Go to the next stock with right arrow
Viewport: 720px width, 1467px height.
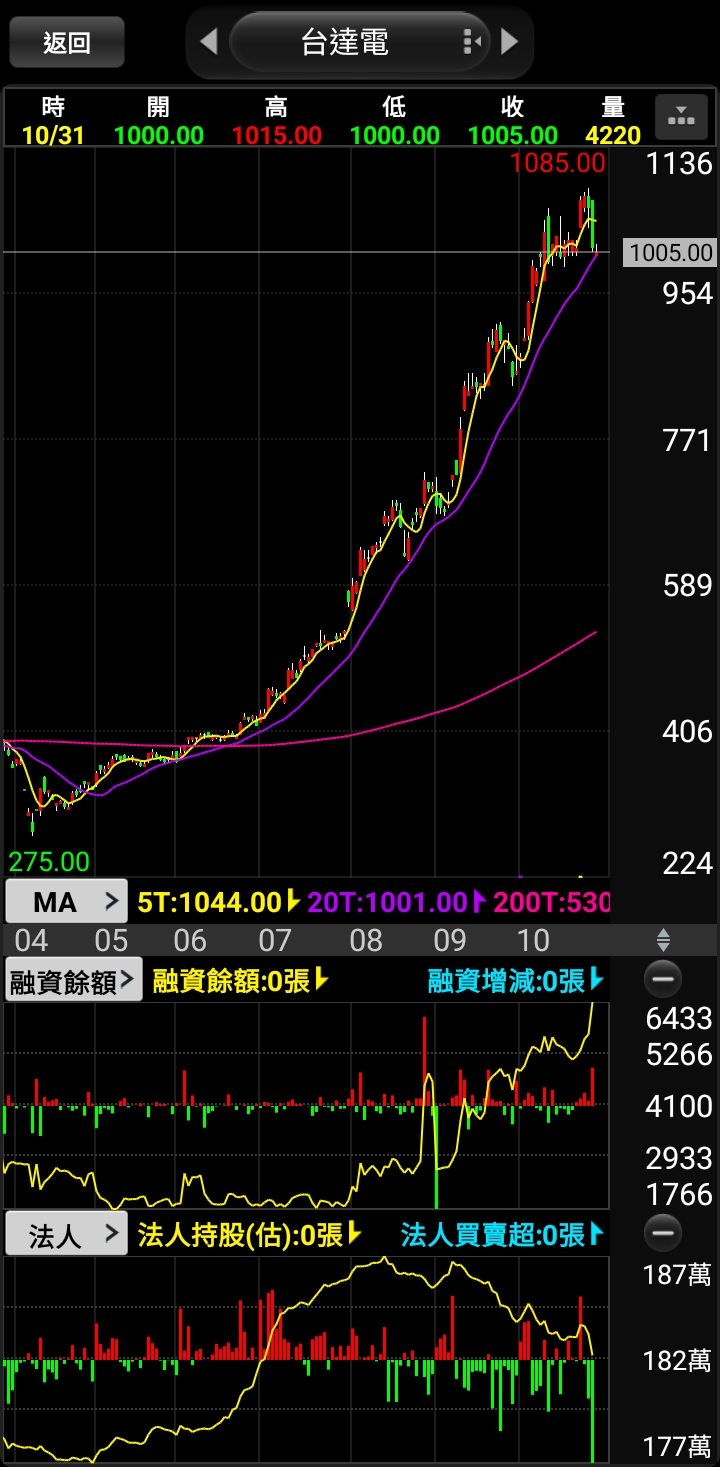click(x=510, y=42)
